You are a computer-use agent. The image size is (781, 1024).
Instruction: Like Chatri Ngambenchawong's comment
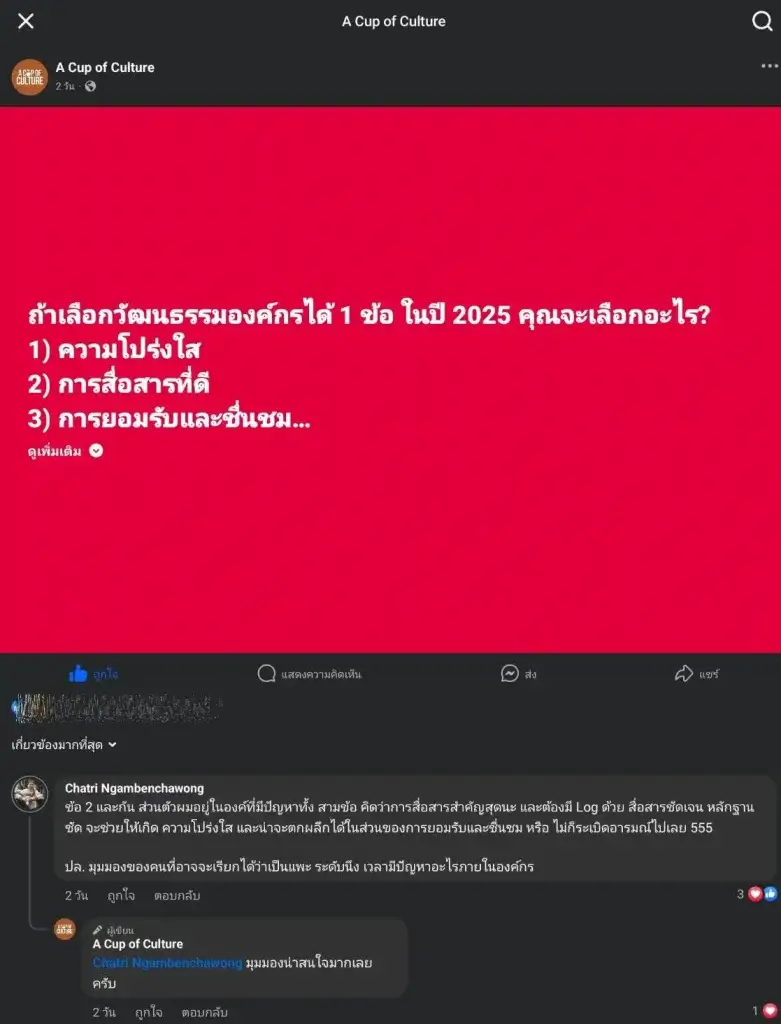point(121,895)
